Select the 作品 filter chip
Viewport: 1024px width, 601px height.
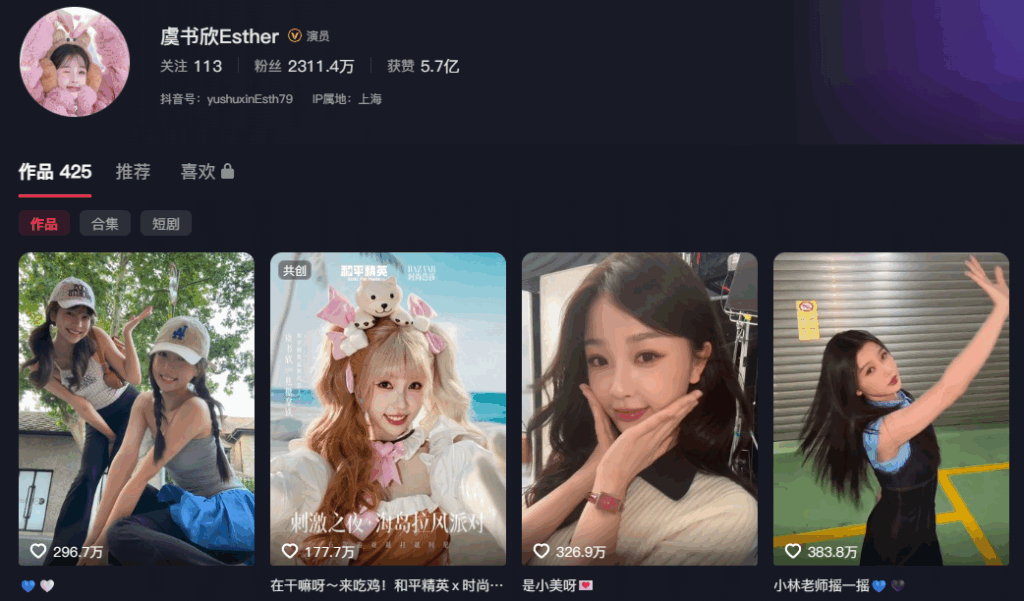pos(44,224)
